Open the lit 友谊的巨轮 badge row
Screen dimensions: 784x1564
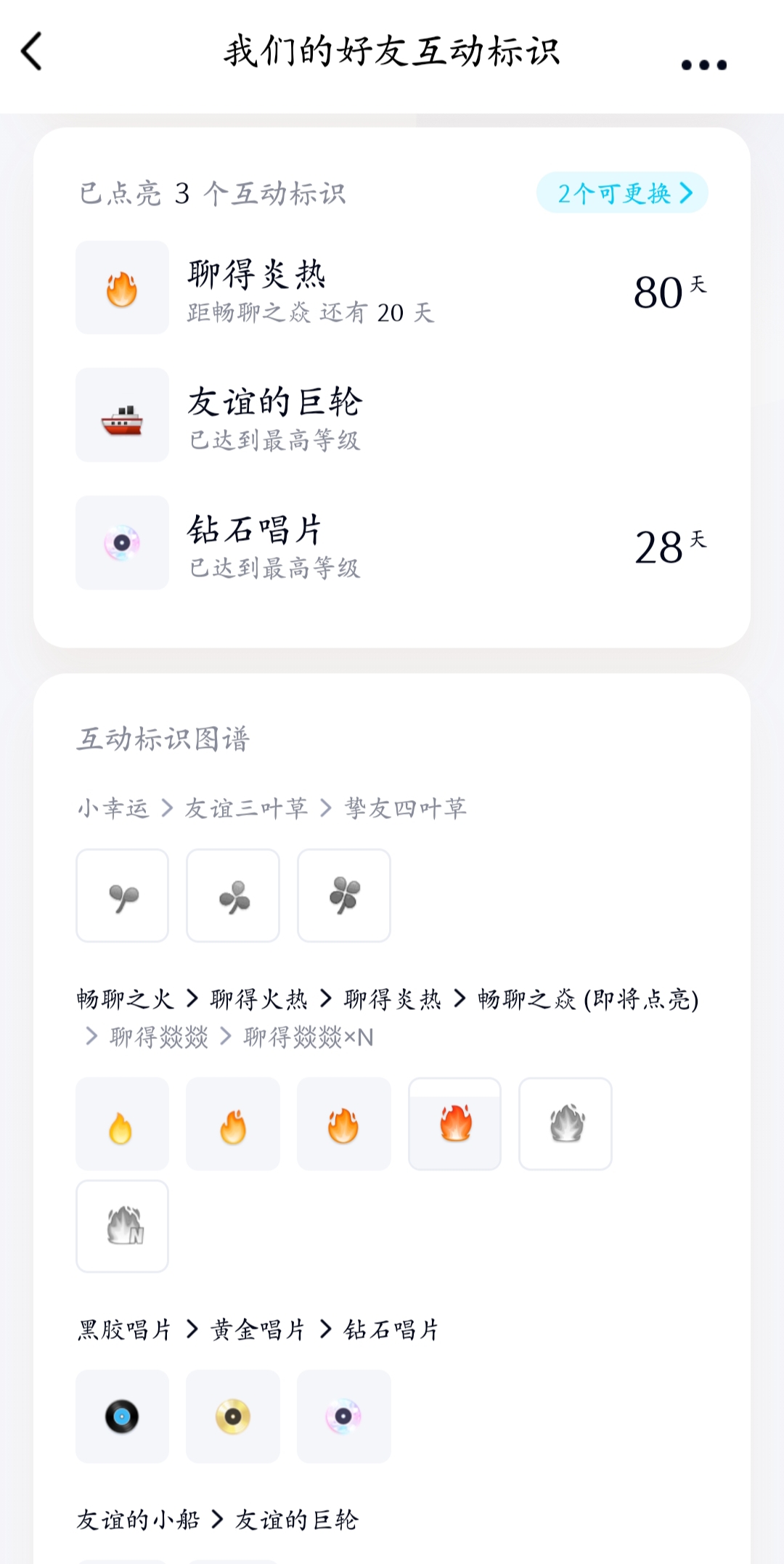[392, 415]
